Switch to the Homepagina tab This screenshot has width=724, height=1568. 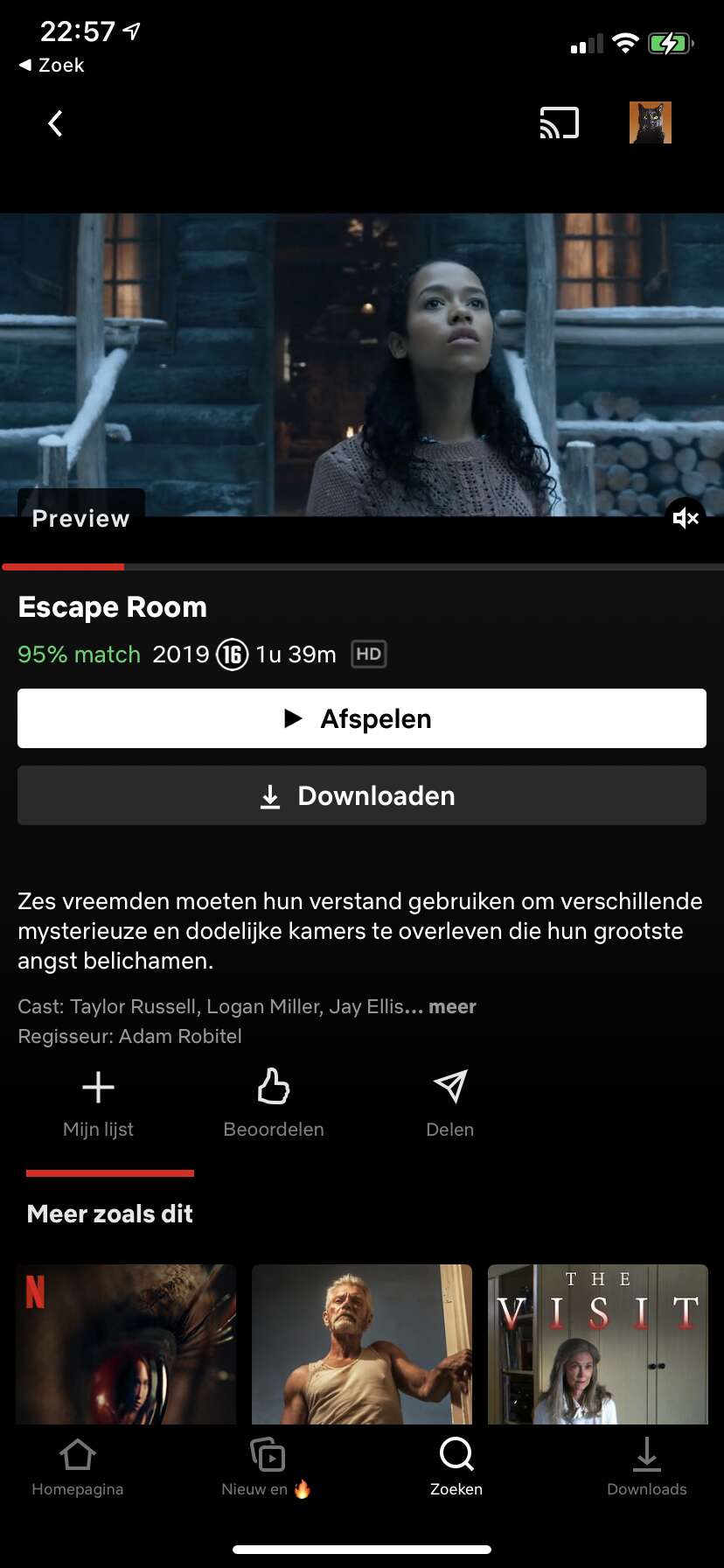78,1467
